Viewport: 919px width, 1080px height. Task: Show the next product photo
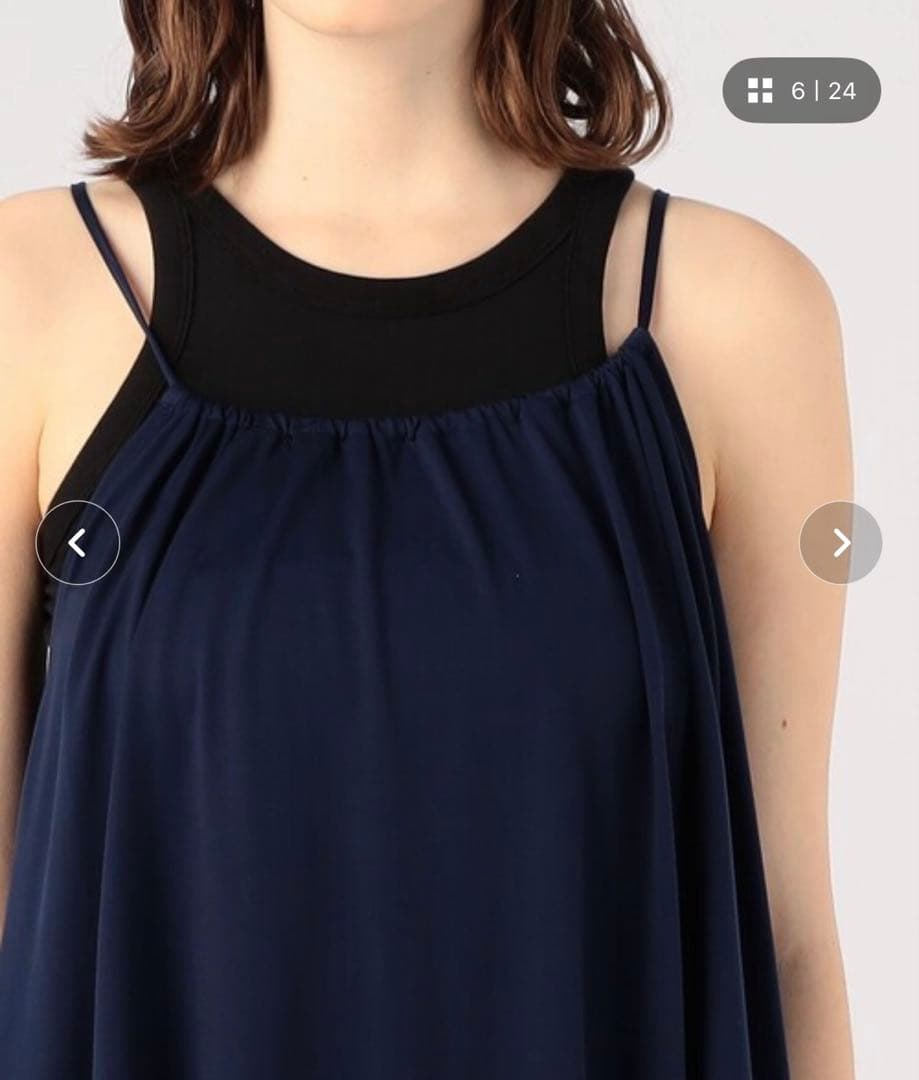click(x=841, y=543)
